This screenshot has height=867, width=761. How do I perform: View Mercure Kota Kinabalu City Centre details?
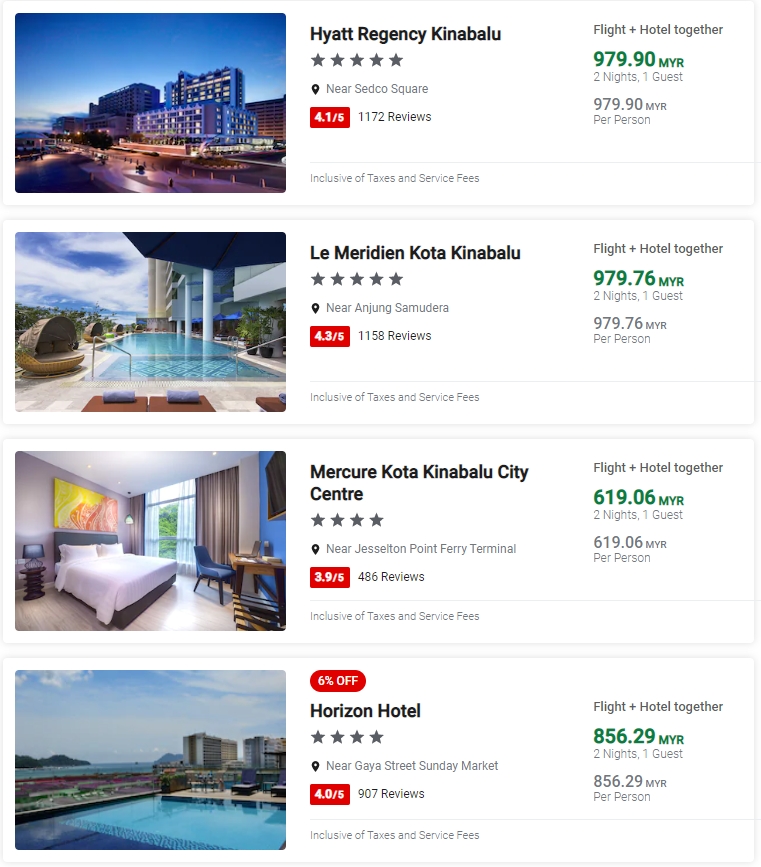[419, 482]
